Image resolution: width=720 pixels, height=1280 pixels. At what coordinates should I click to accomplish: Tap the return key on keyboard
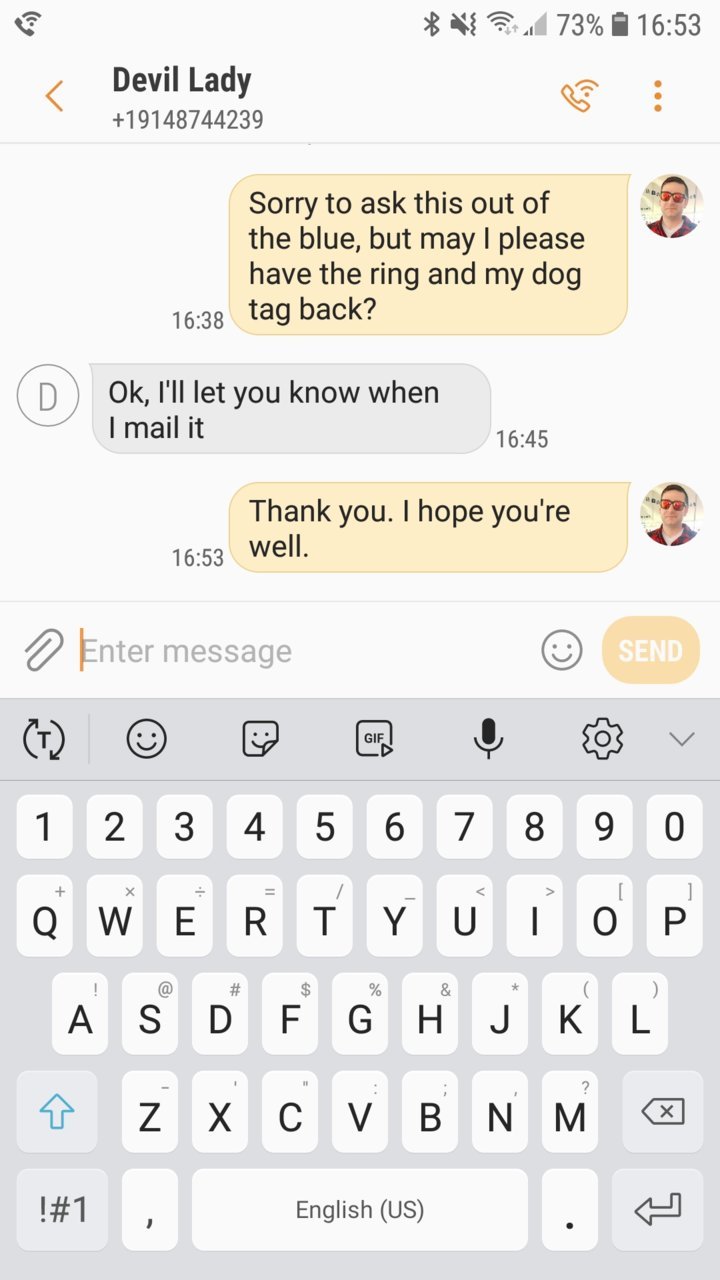[x=658, y=1210]
